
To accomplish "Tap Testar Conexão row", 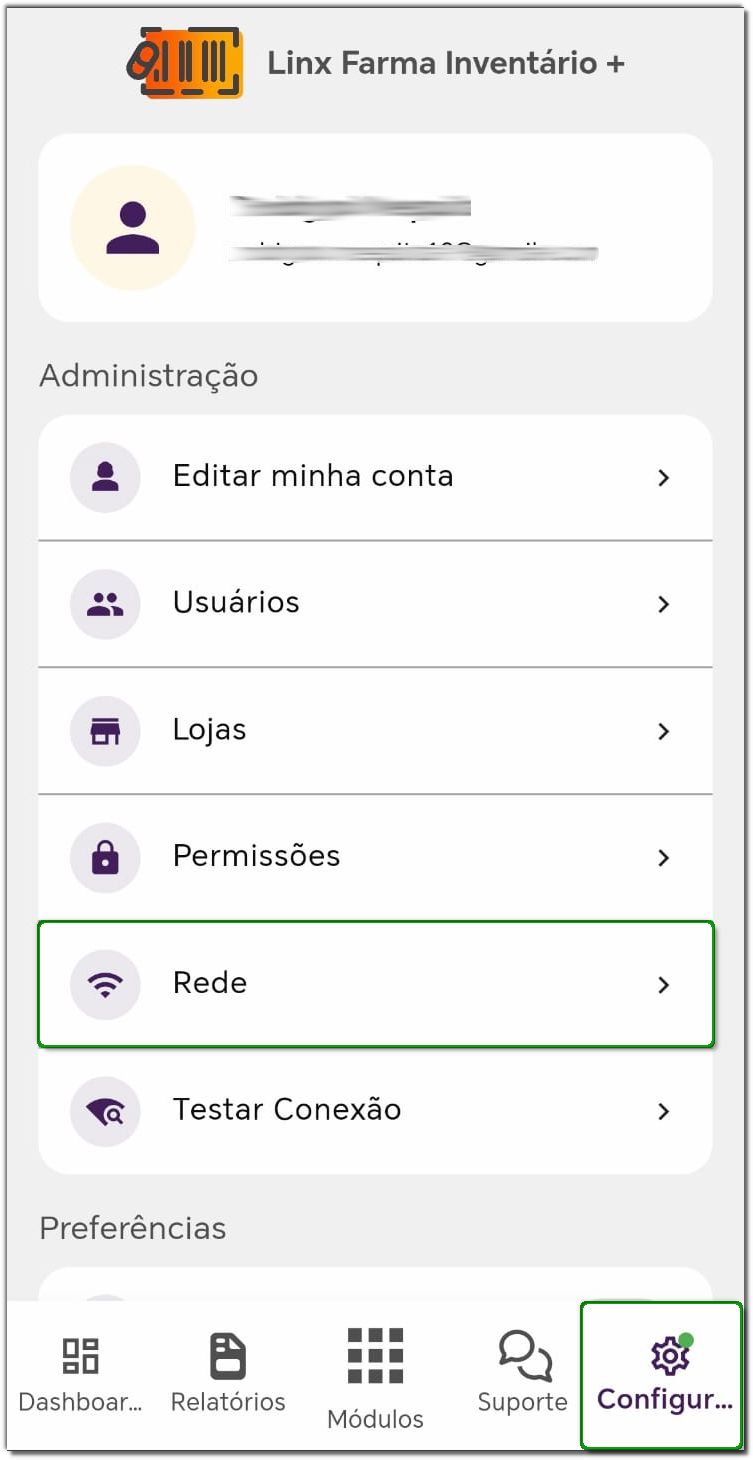I will point(375,1110).
